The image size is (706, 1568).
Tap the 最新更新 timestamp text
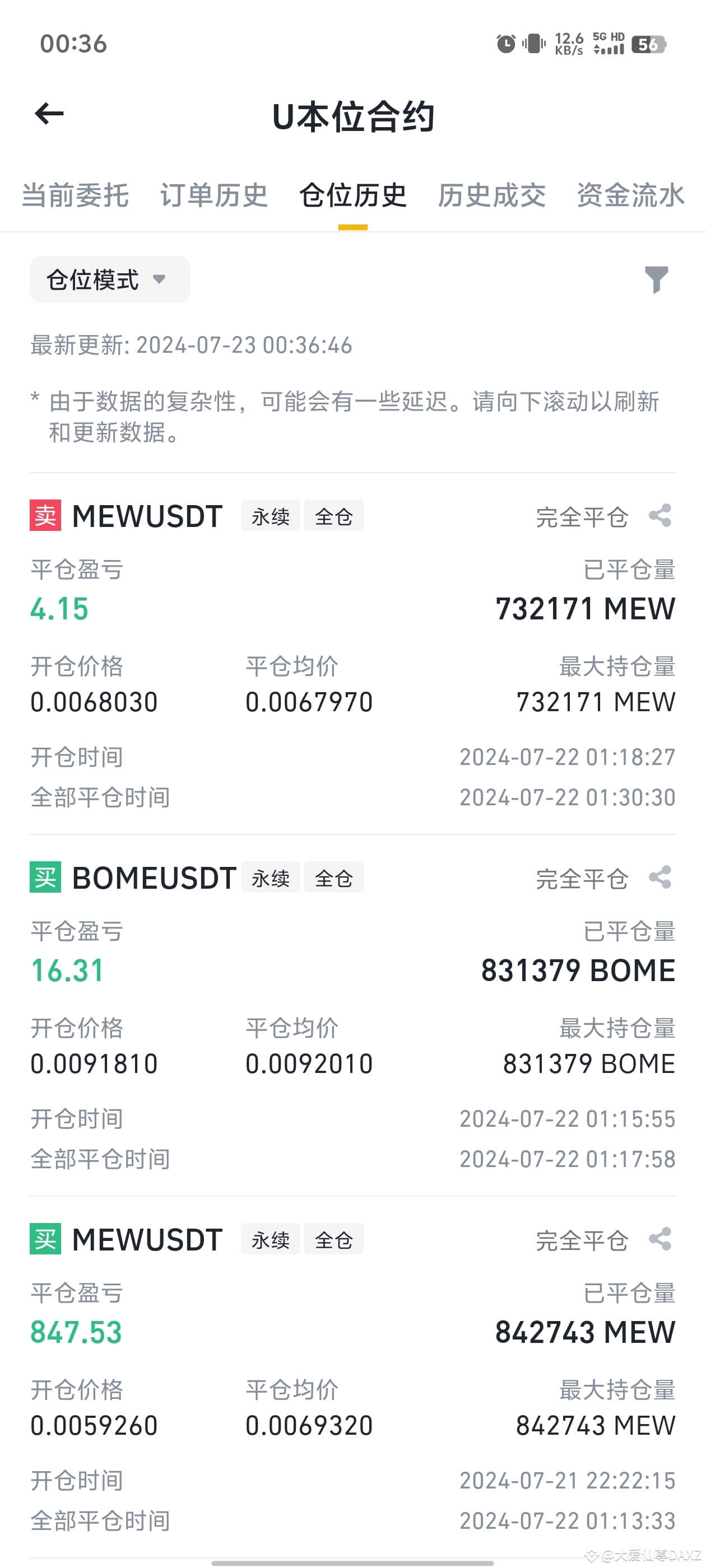(191, 344)
